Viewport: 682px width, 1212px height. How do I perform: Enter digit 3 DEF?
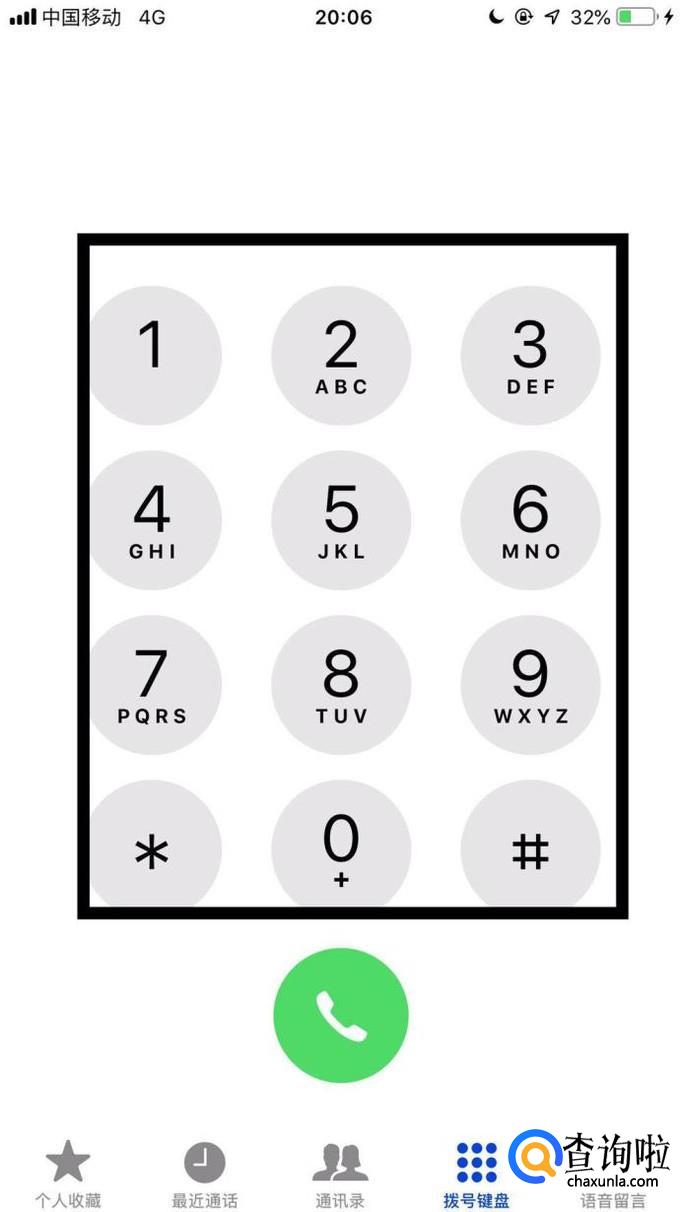click(530, 355)
